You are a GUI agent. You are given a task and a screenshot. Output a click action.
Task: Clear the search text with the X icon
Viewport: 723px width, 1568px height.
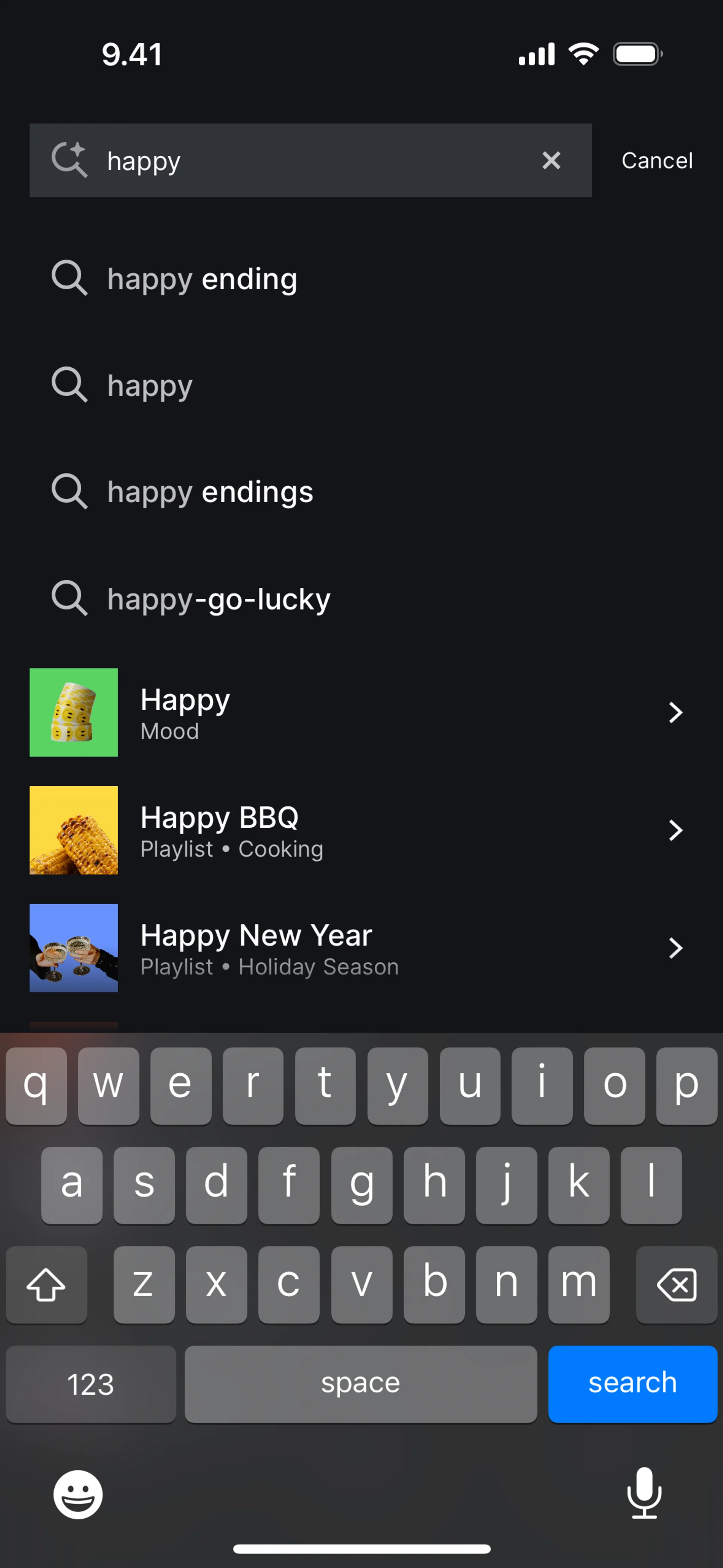point(551,161)
